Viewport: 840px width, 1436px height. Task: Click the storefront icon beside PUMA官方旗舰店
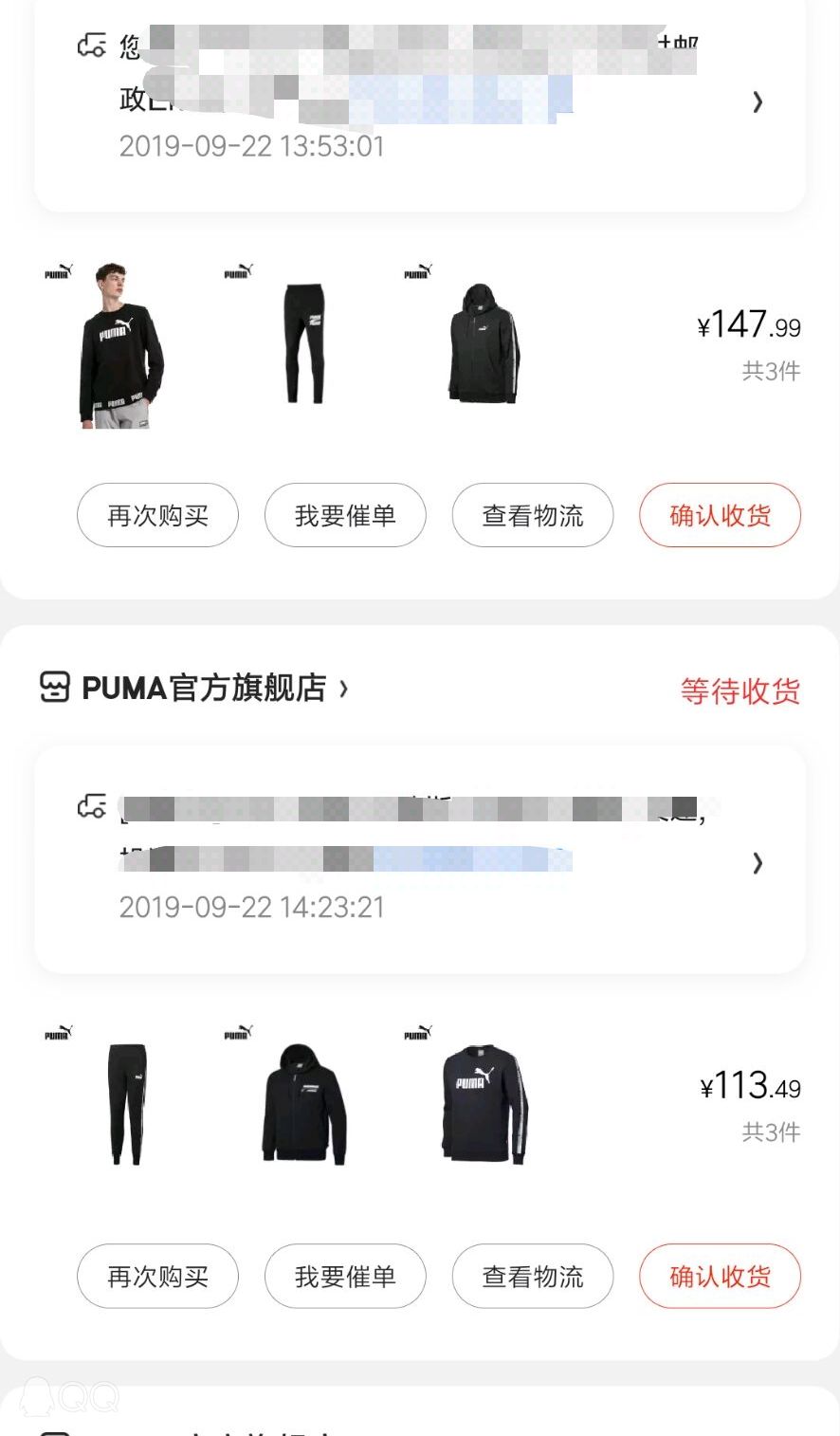pyautogui.click(x=55, y=690)
